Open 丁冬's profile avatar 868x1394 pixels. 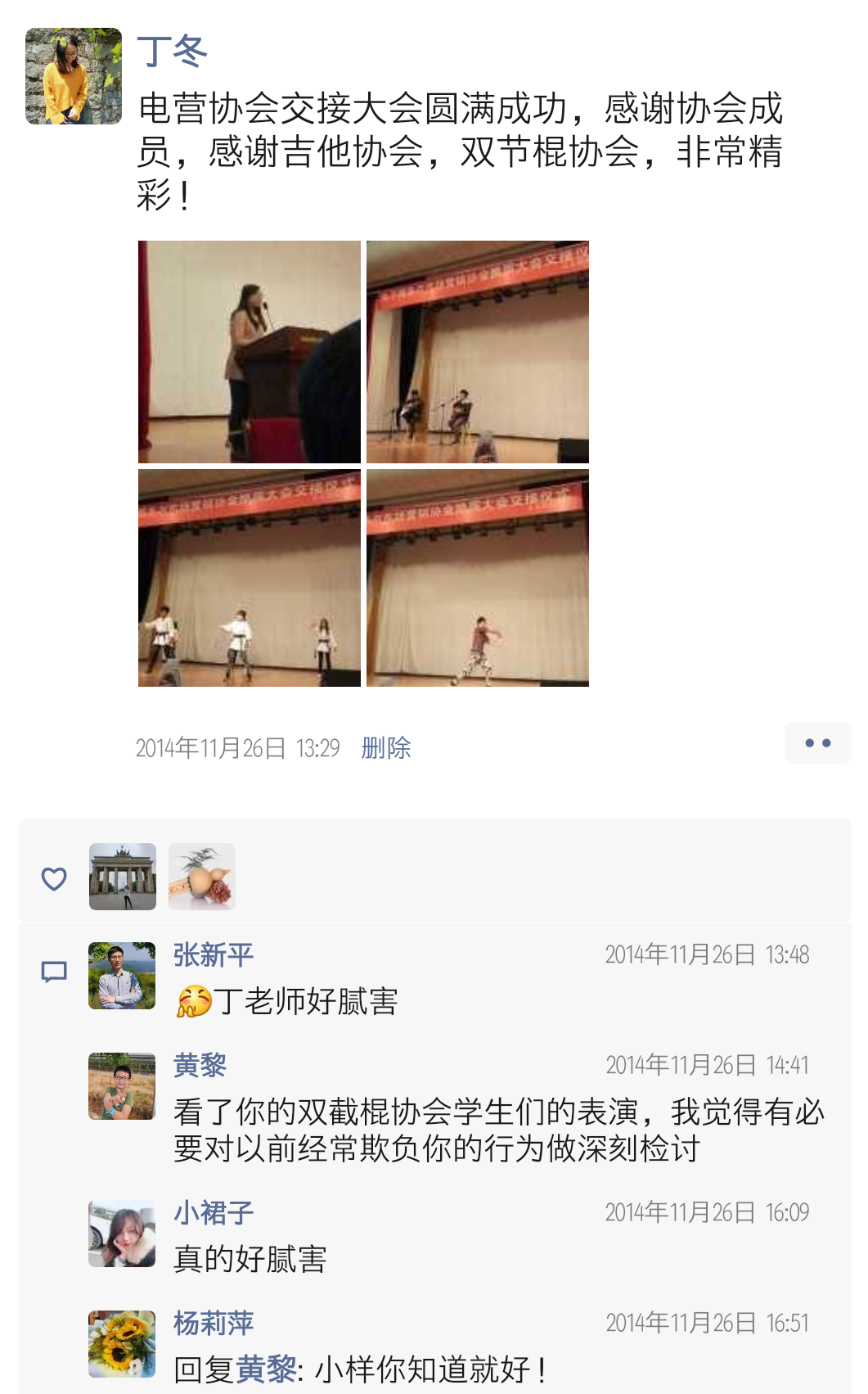pos(74,76)
